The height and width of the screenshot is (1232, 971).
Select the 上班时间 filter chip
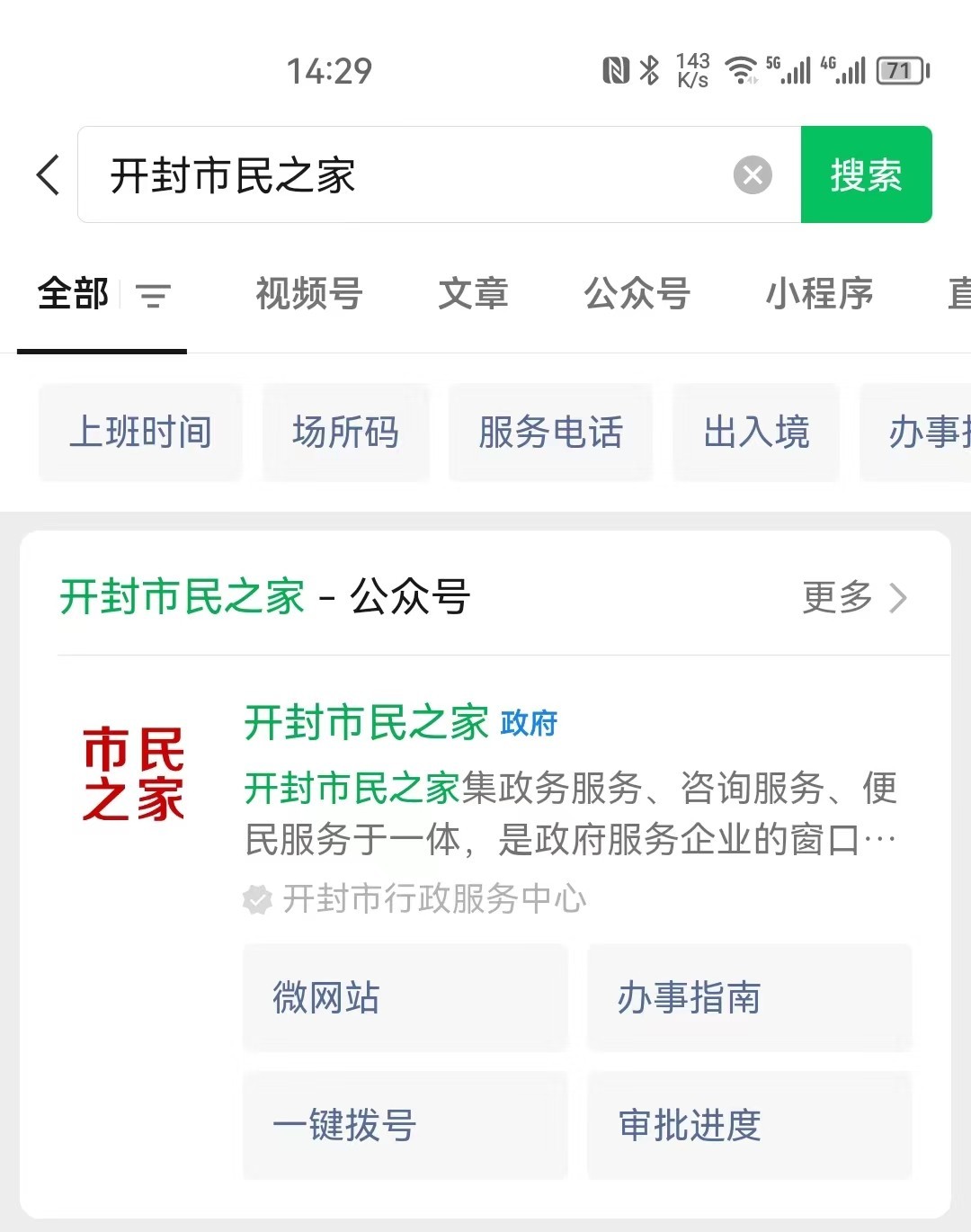coord(140,433)
